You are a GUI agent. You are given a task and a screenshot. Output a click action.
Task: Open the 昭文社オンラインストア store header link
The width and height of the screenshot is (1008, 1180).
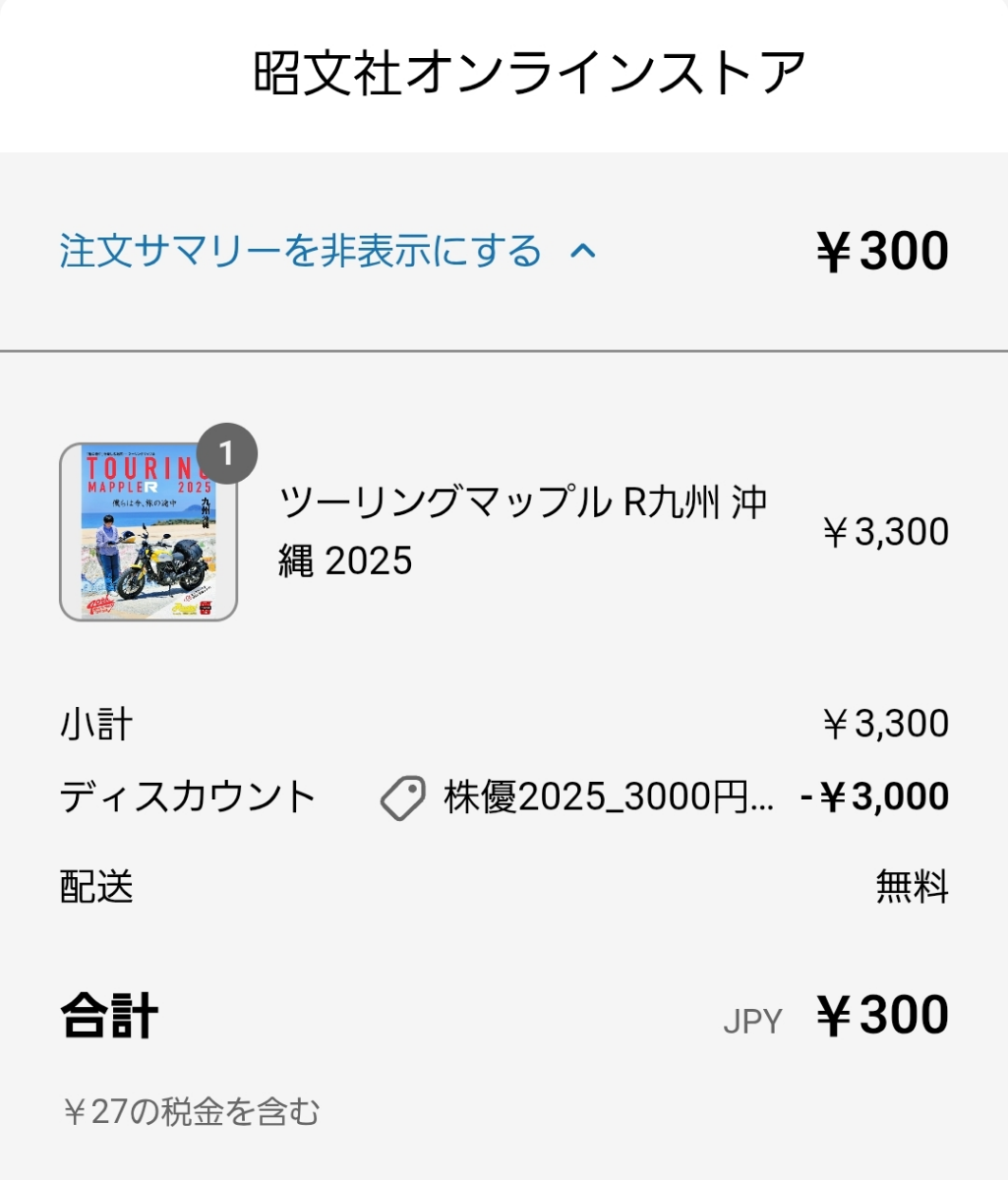click(x=529, y=73)
